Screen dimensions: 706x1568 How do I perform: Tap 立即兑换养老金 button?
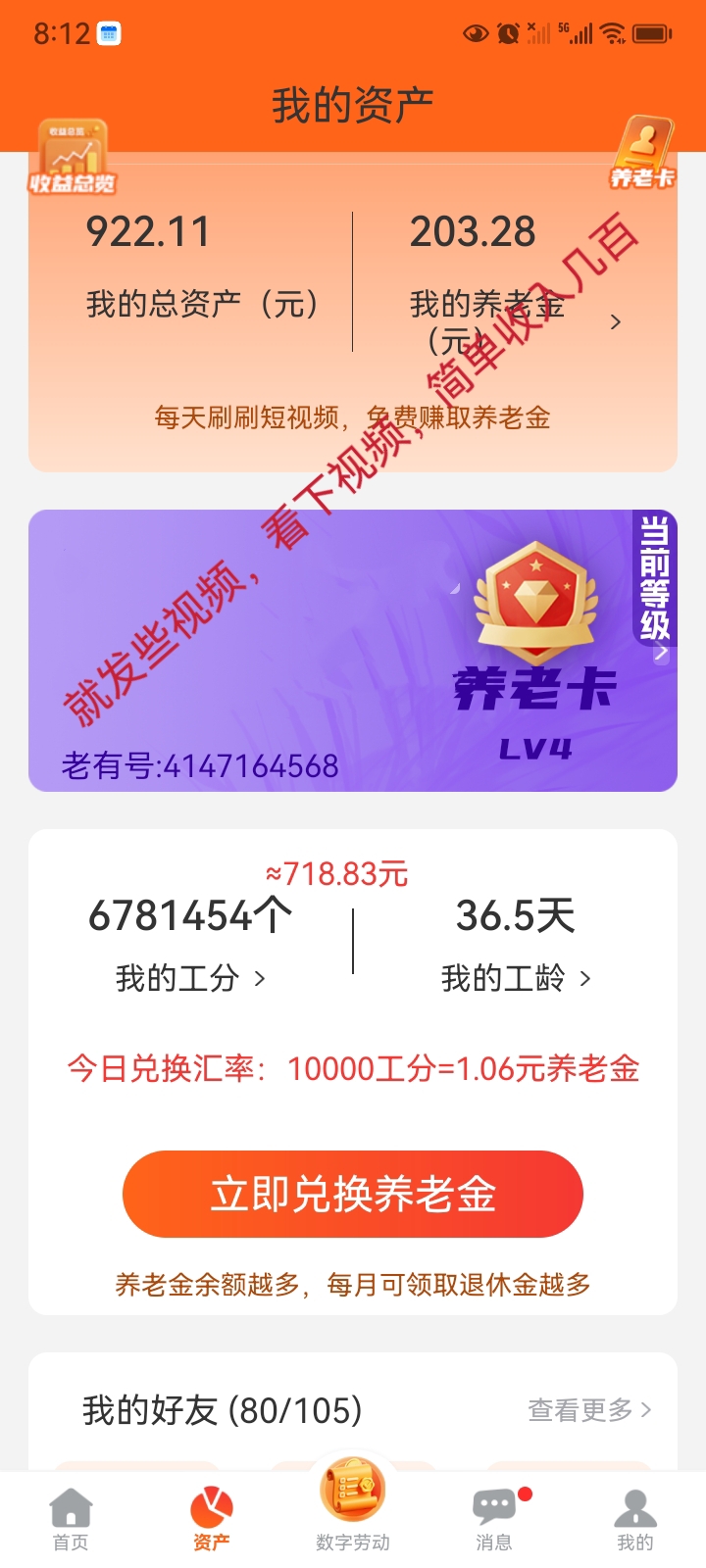353,1194
